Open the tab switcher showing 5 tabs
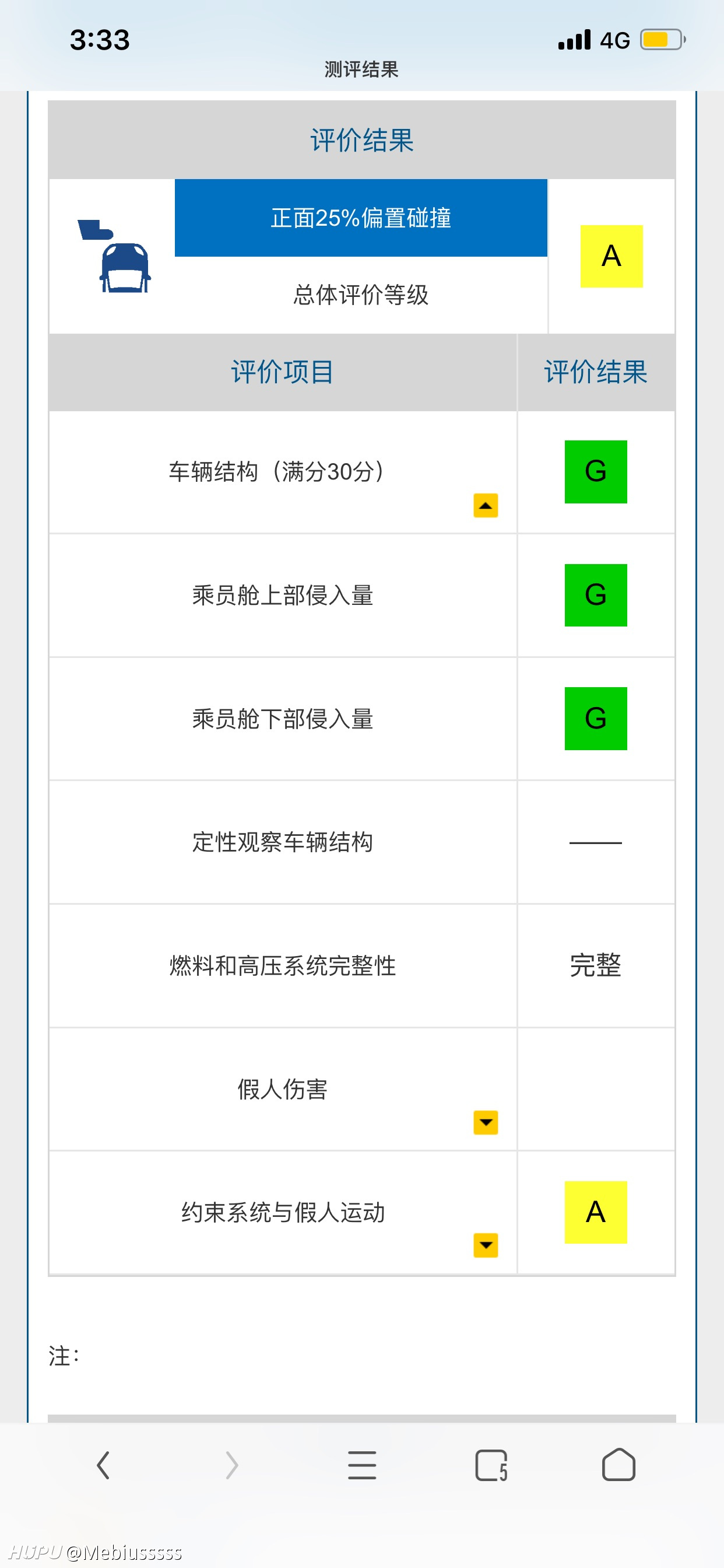The width and height of the screenshot is (724, 1568). 491,1465
